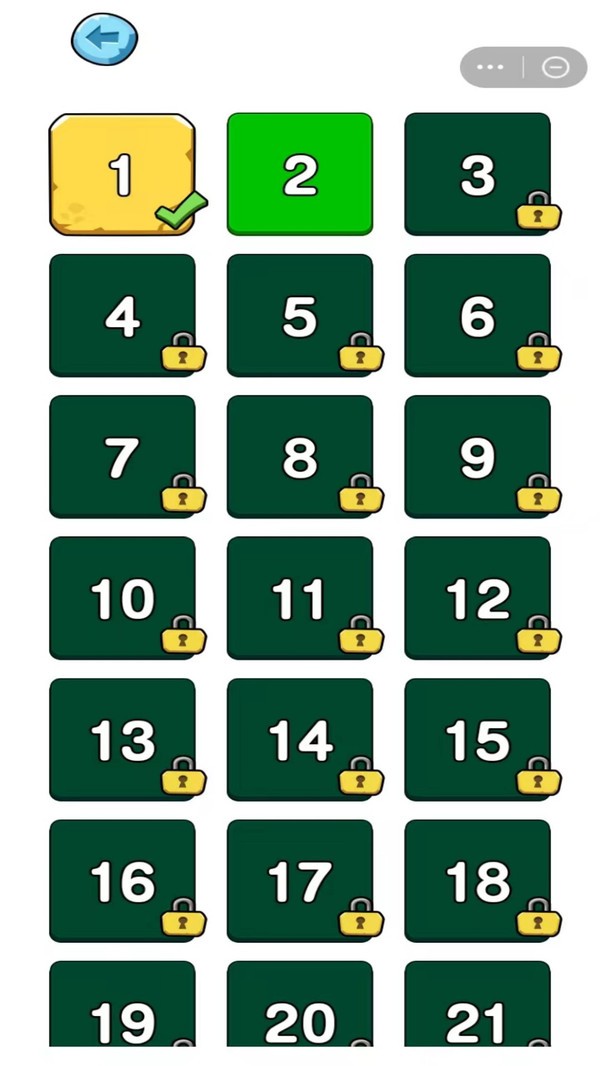600x1066 pixels.
Task: Choose locked level 12
Action: pyautogui.click(x=477, y=598)
